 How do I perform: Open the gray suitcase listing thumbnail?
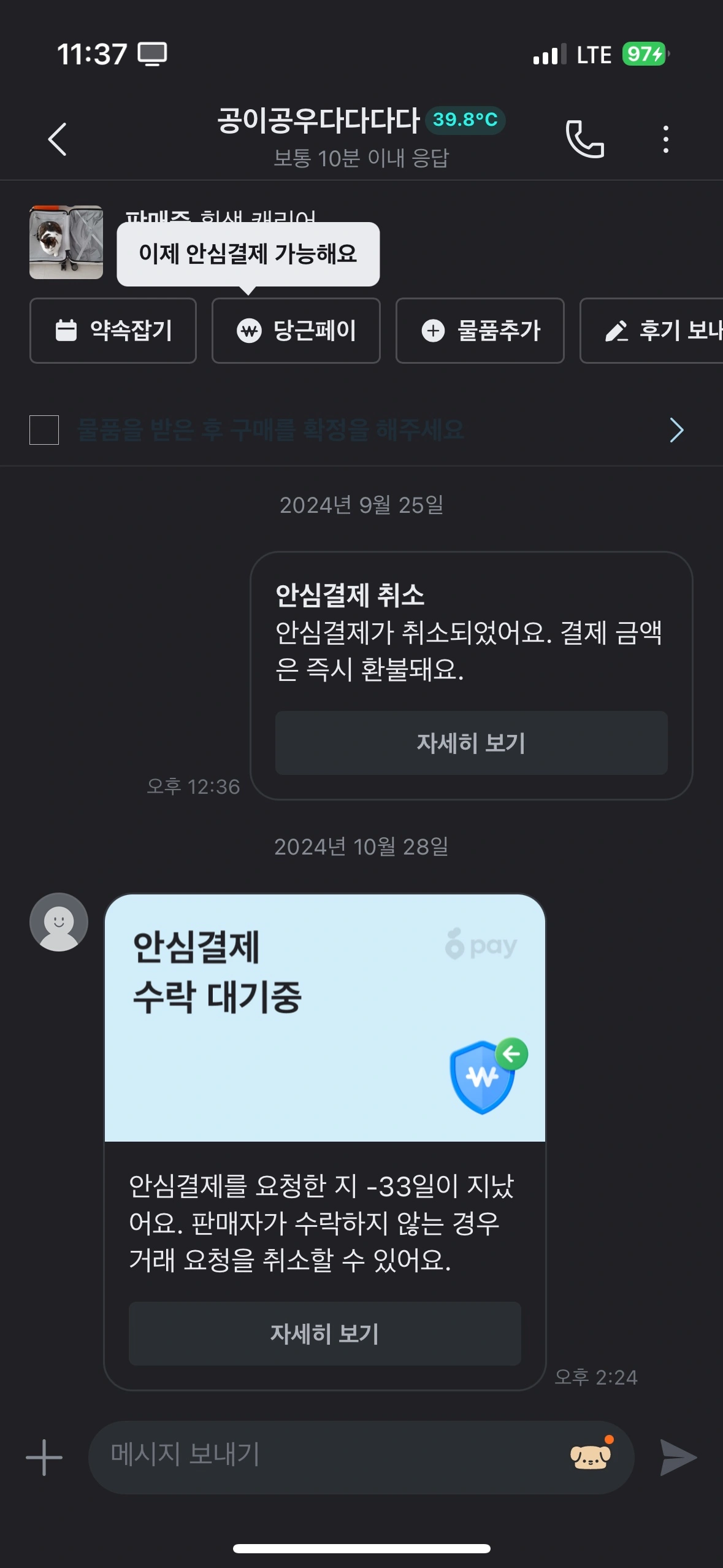click(x=66, y=242)
